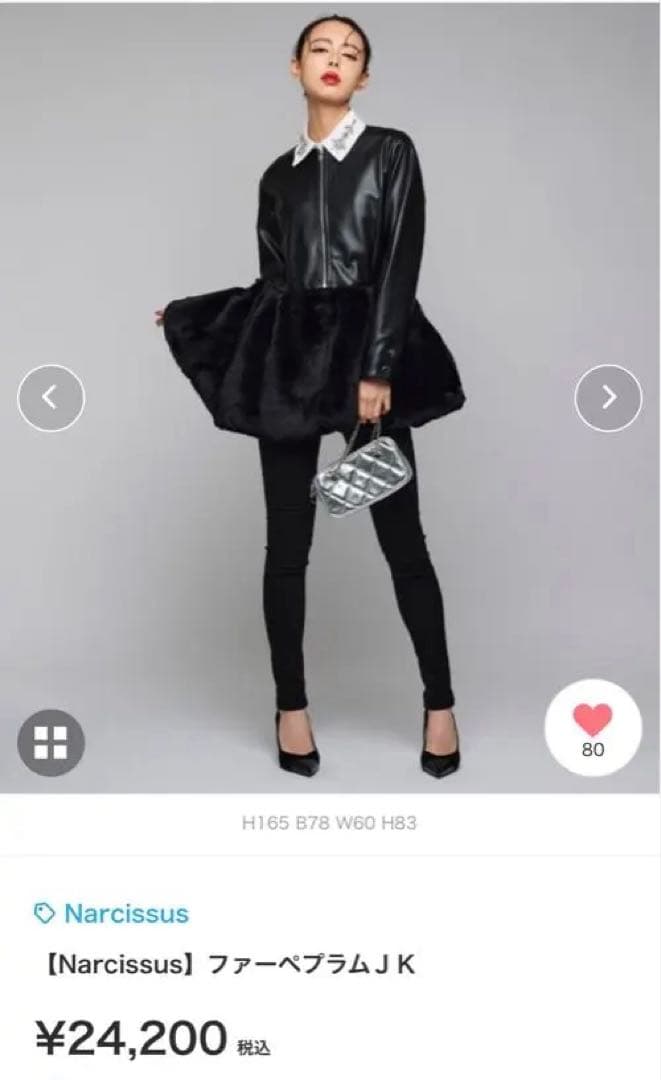Open the photo grid view

coord(51,742)
